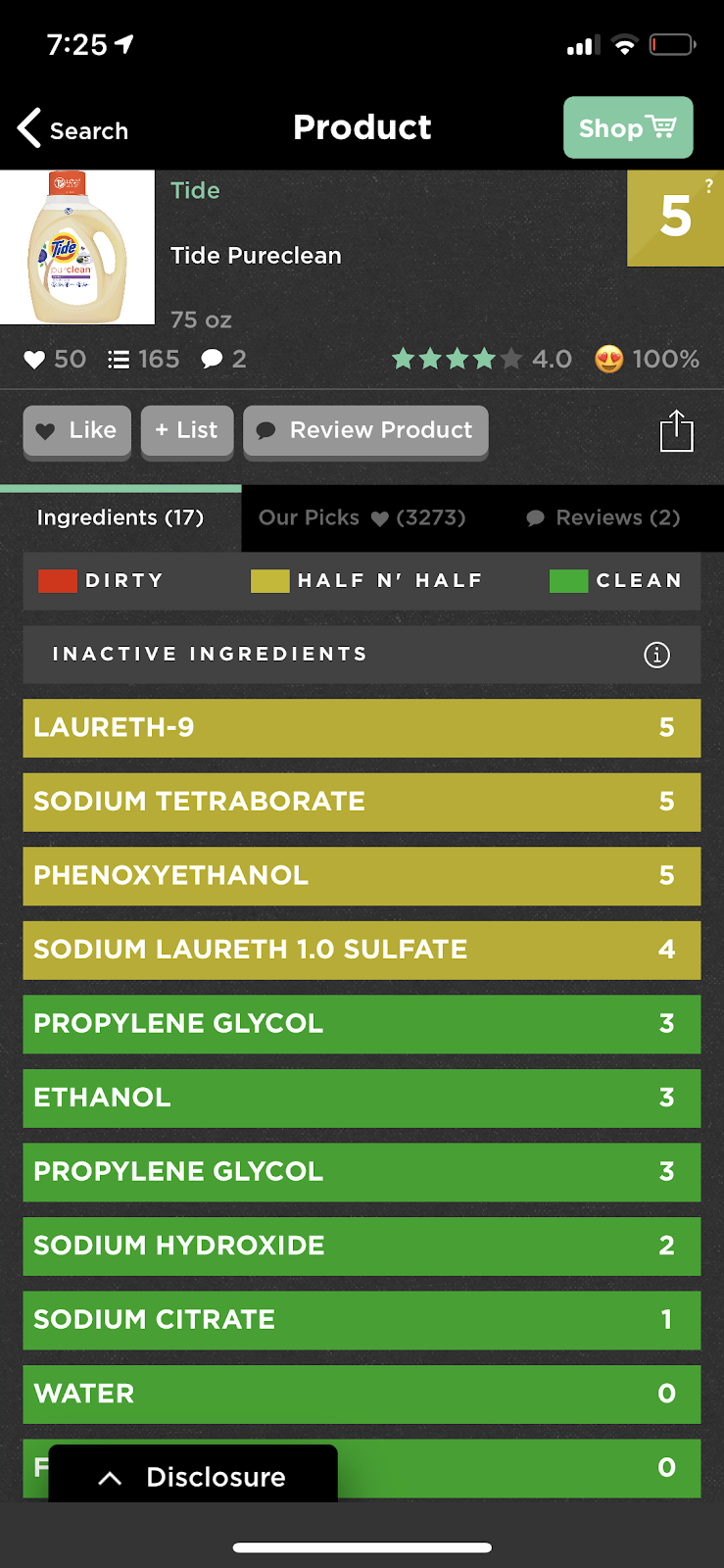Switch to Our Picks tab
The image size is (724, 1568).
point(362,517)
